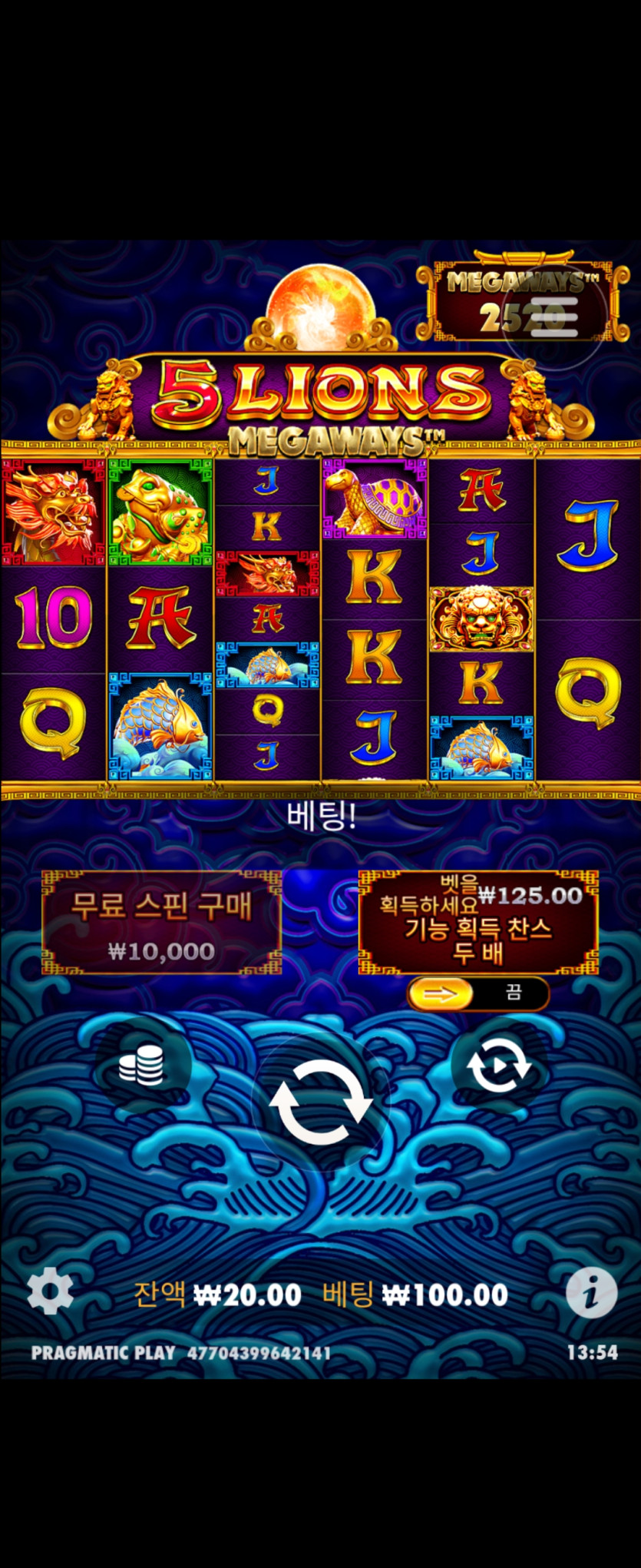Open the autoplay settings
This screenshot has width=641, height=1568.
[499, 1065]
